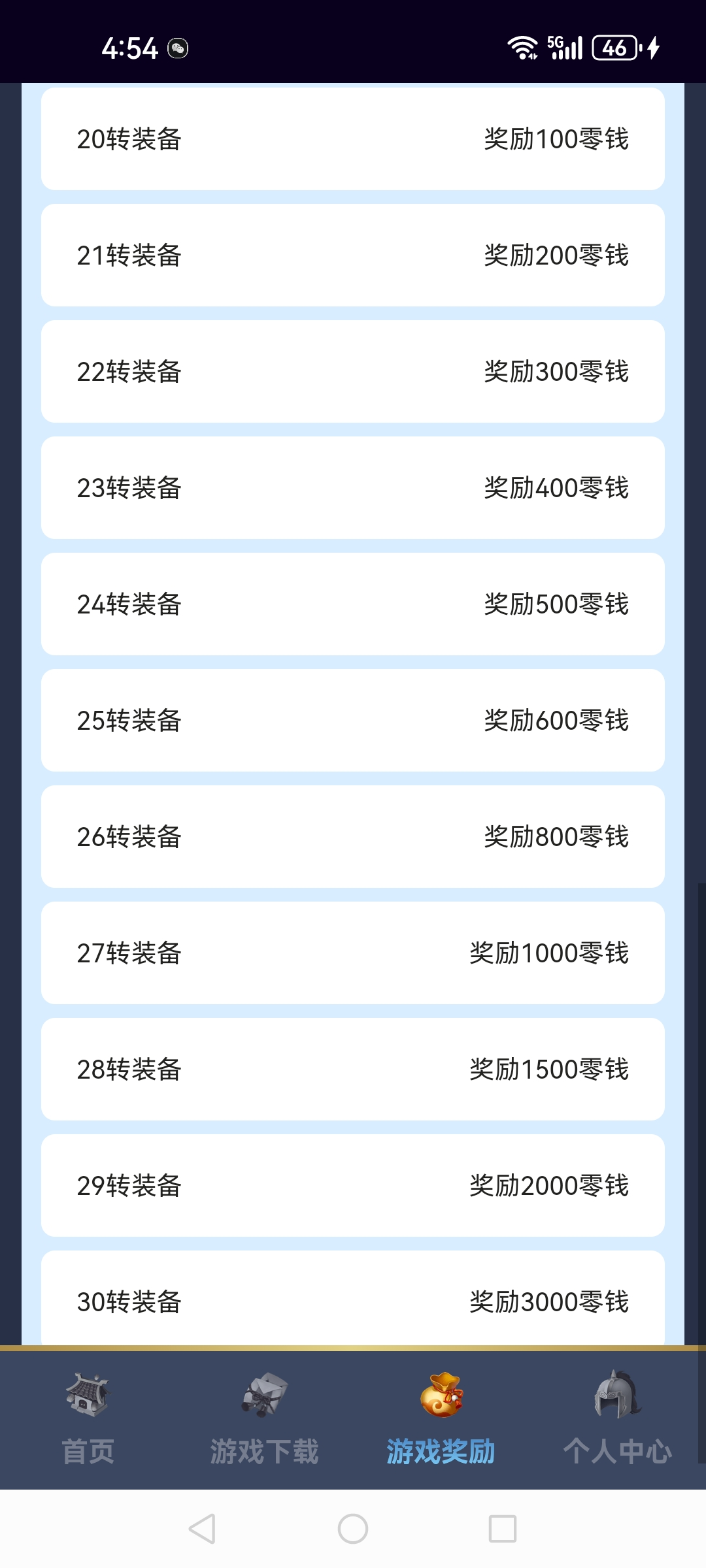706x1568 pixels.
Task: Open the recent apps view
Action: click(503, 1529)
